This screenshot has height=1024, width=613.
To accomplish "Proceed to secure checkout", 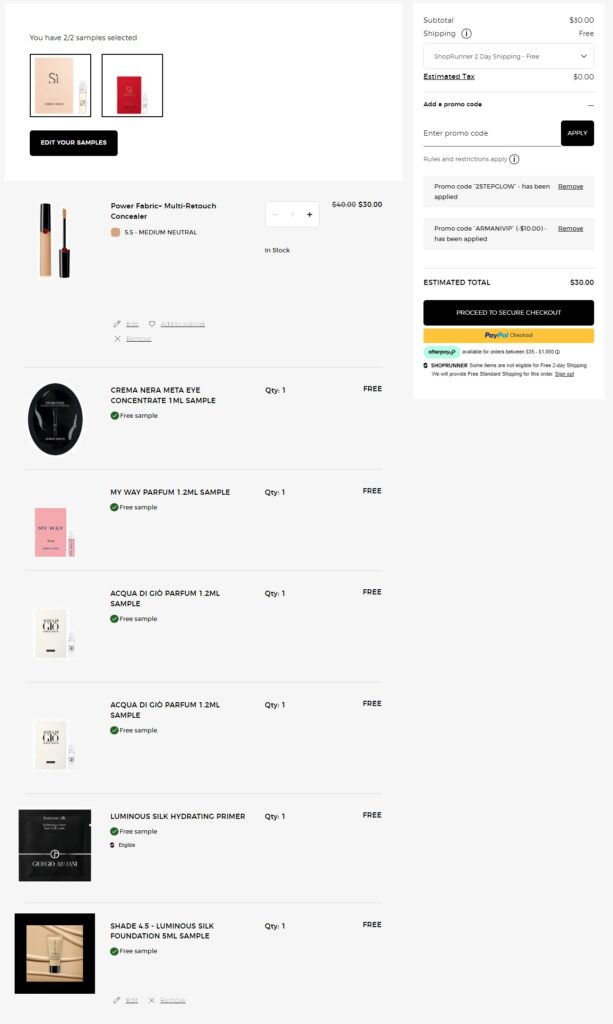I will pos(508,313).
